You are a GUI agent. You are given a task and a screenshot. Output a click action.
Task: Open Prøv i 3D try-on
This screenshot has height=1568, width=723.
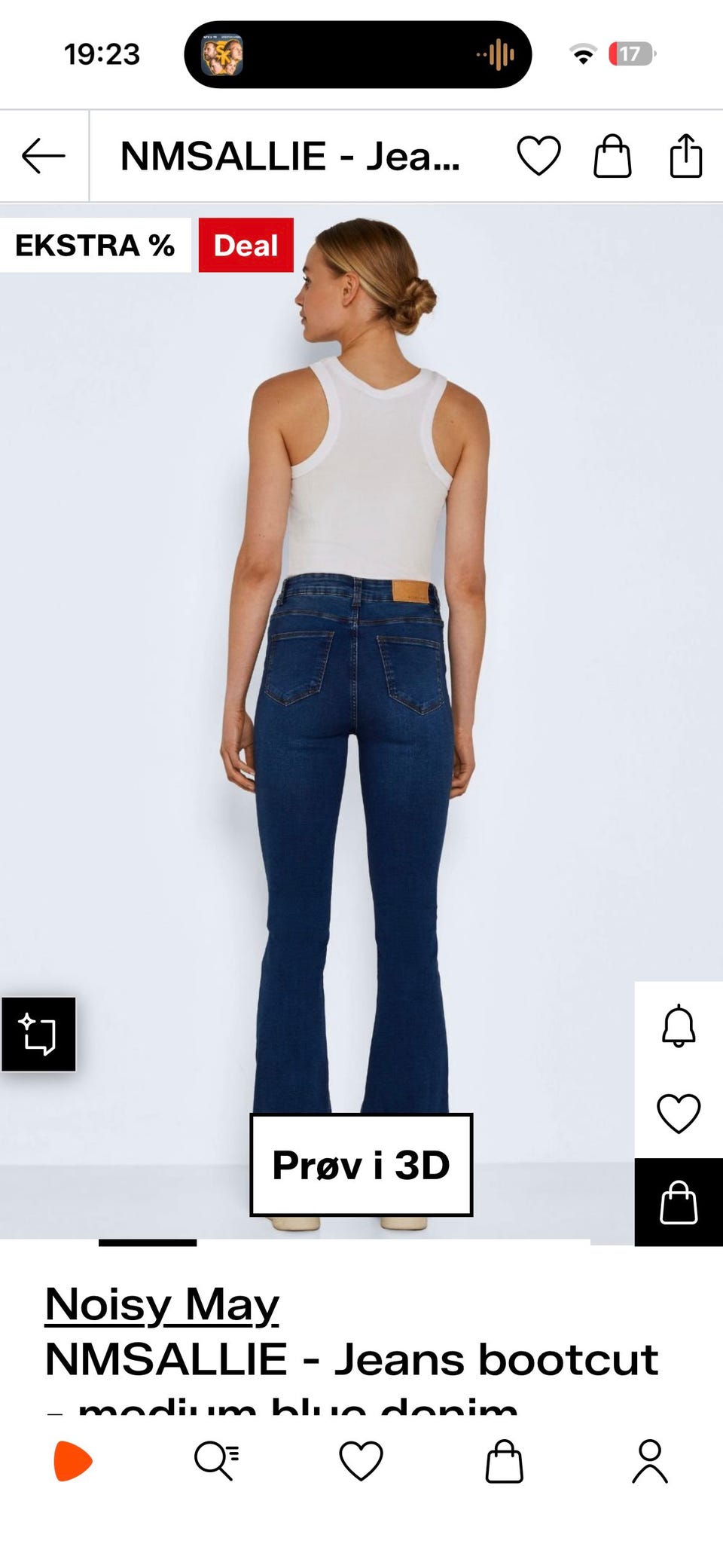[x=361, y=1165]
